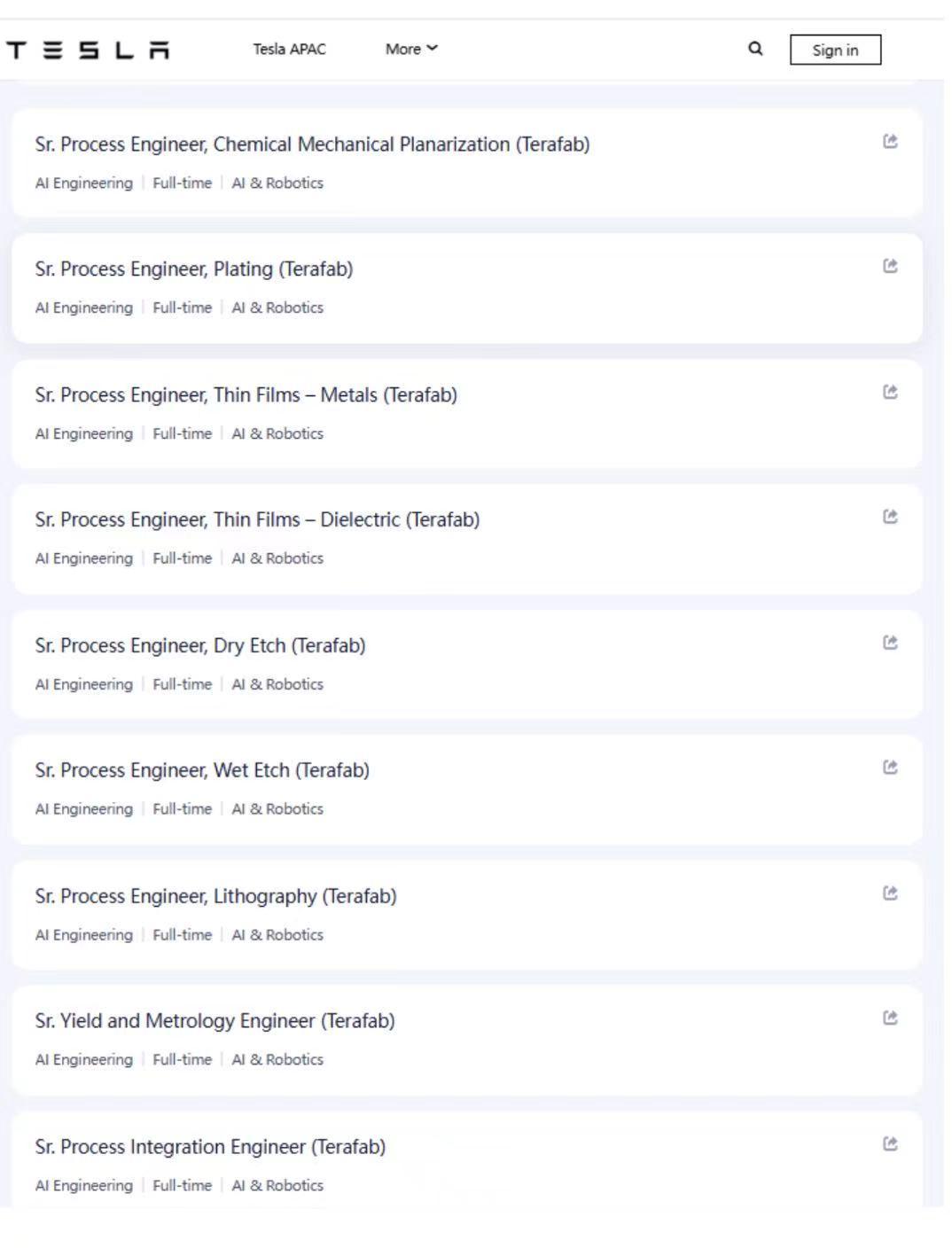Tap the Sign in button

point(835,51)
